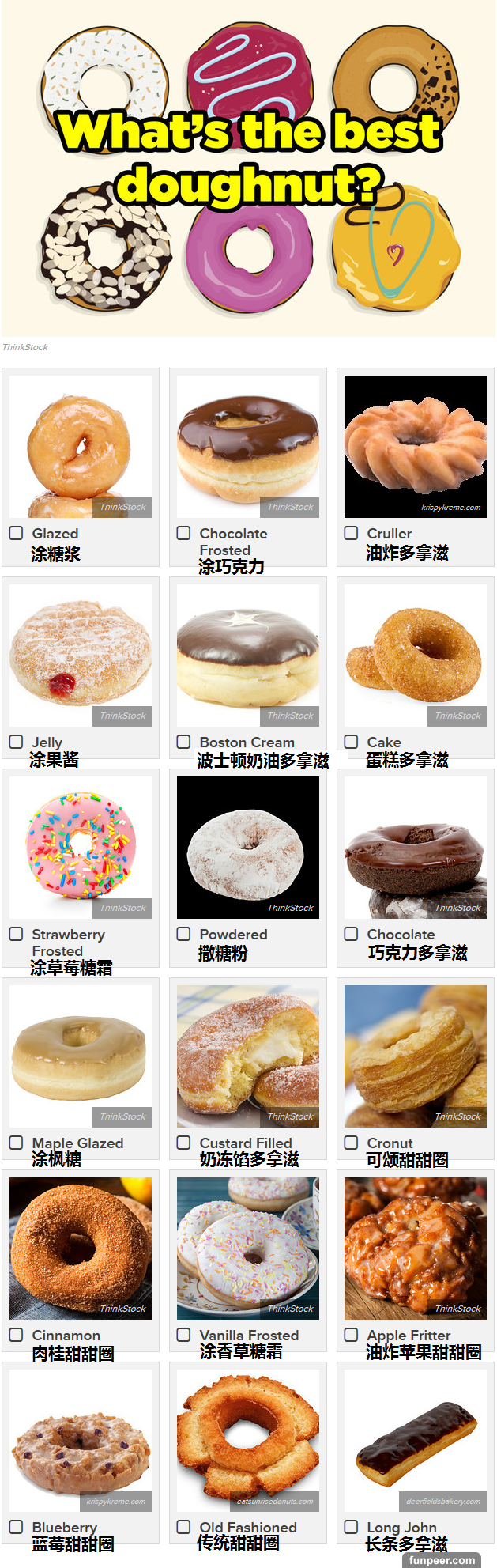Viewport: 497px width, 1568px height.
Task: Choose the Boston Cream option
Action: pos(183,742)
